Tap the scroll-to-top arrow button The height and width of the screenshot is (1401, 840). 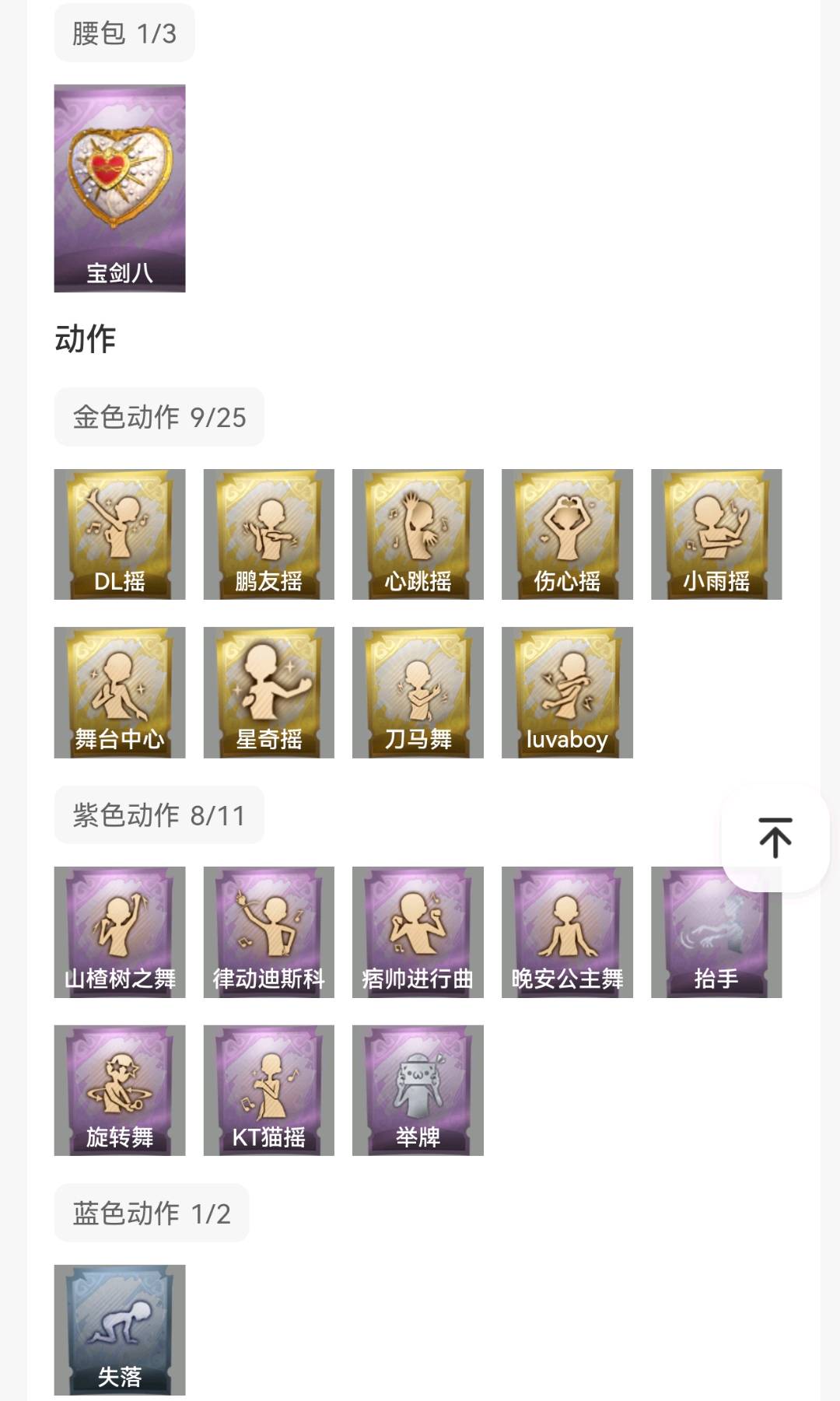(x=775, y=838)
